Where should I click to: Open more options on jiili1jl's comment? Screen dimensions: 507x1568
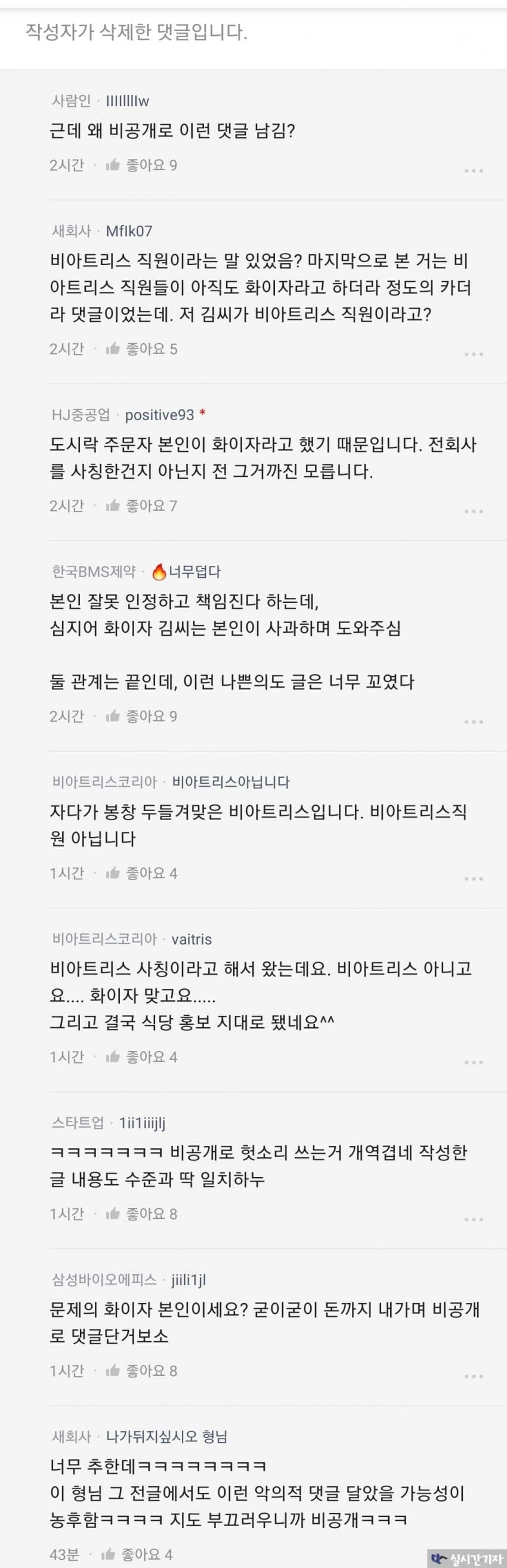tap(474, 1377)
